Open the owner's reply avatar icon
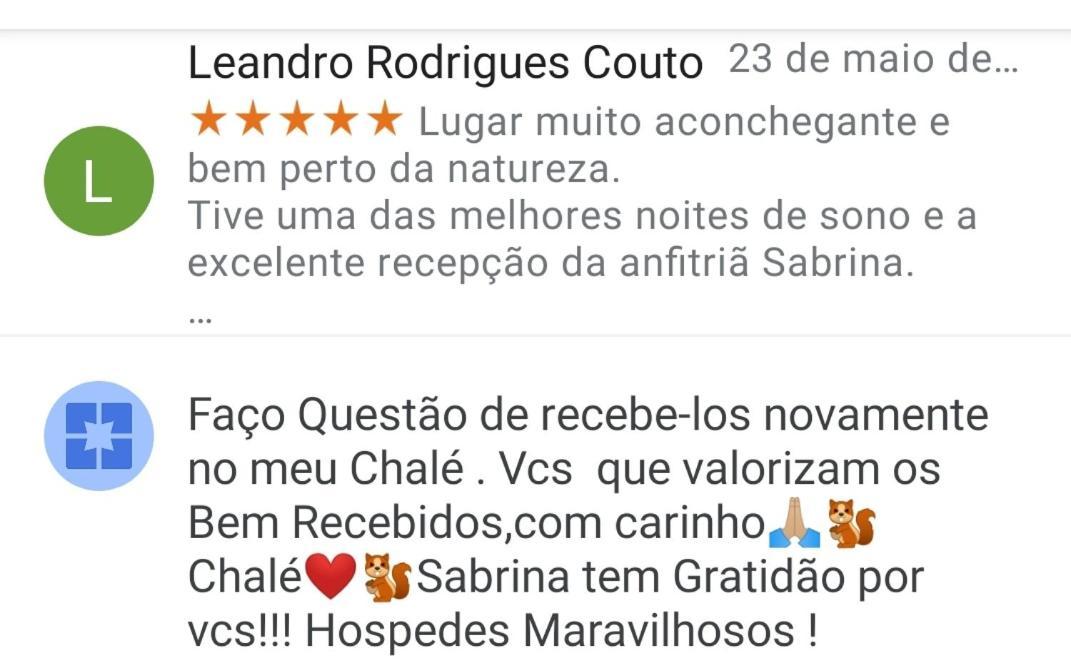This screenshot has height=668, width=1071. (x=98, y=436)
